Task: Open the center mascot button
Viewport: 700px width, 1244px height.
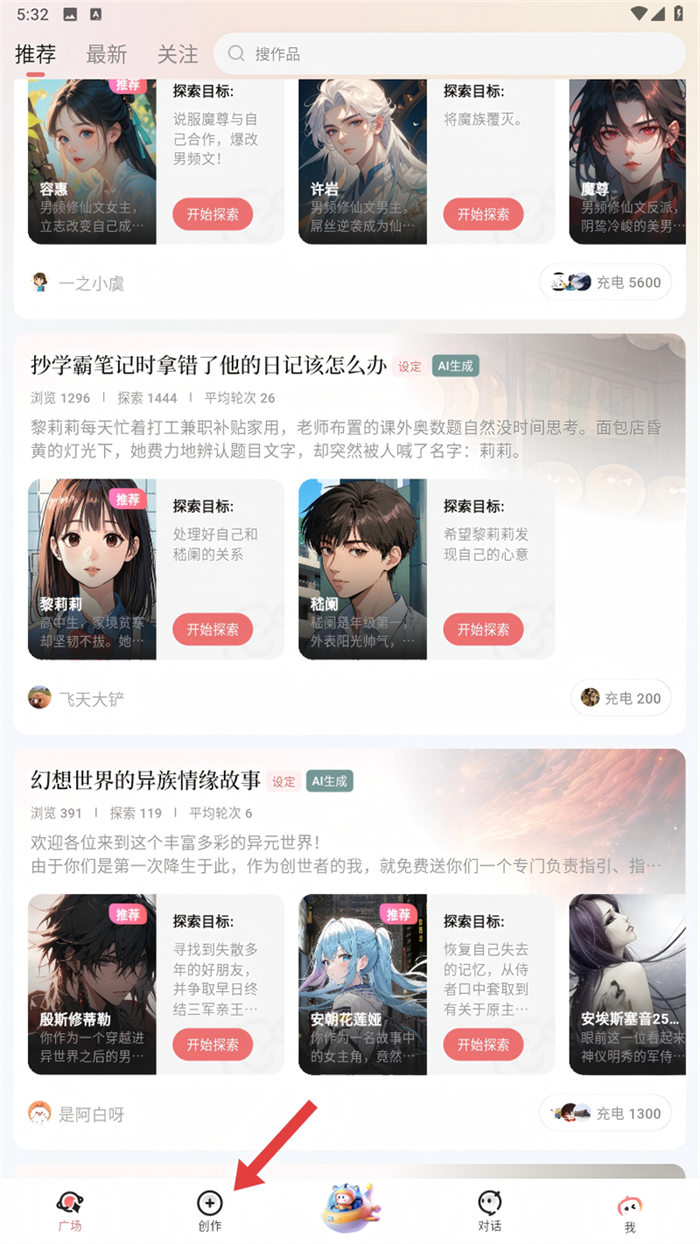Action: point(349,1205)
